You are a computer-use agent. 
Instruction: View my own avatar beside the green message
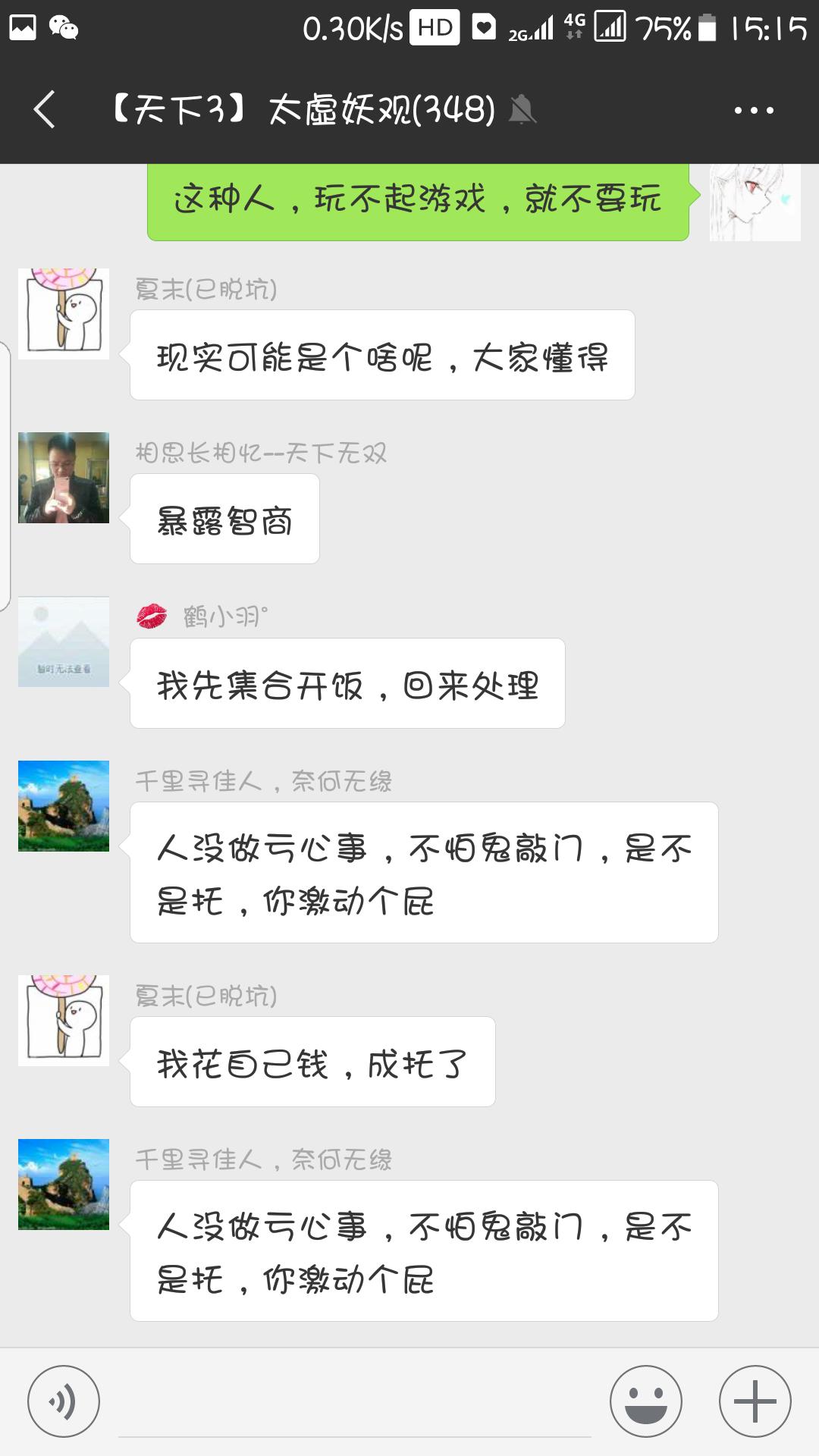tap(755, 203)
